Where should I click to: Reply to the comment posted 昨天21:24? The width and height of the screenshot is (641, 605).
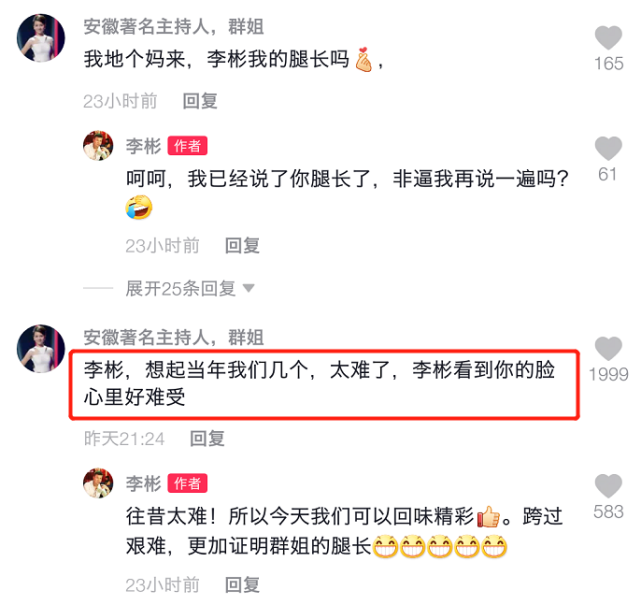tap(208, 438)
